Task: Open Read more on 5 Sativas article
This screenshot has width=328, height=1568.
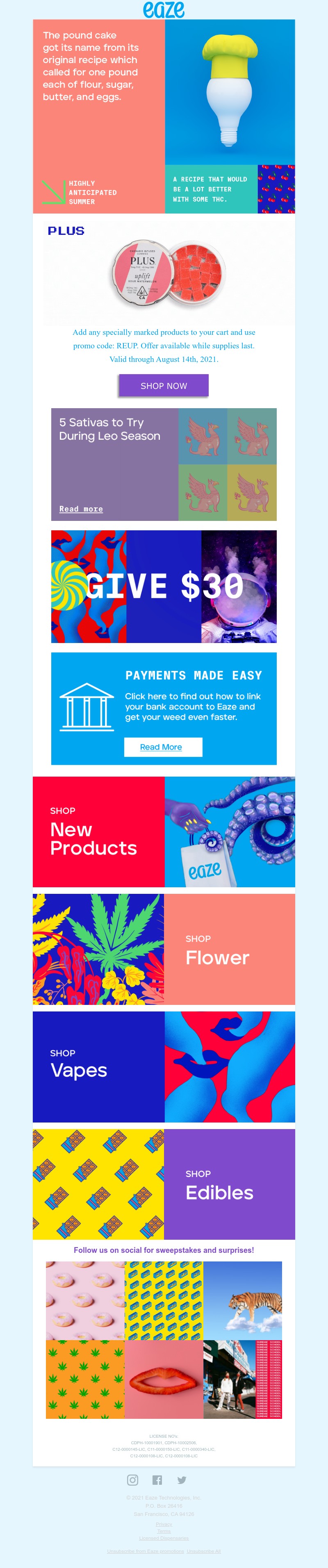Action: [x=81, y=509]
